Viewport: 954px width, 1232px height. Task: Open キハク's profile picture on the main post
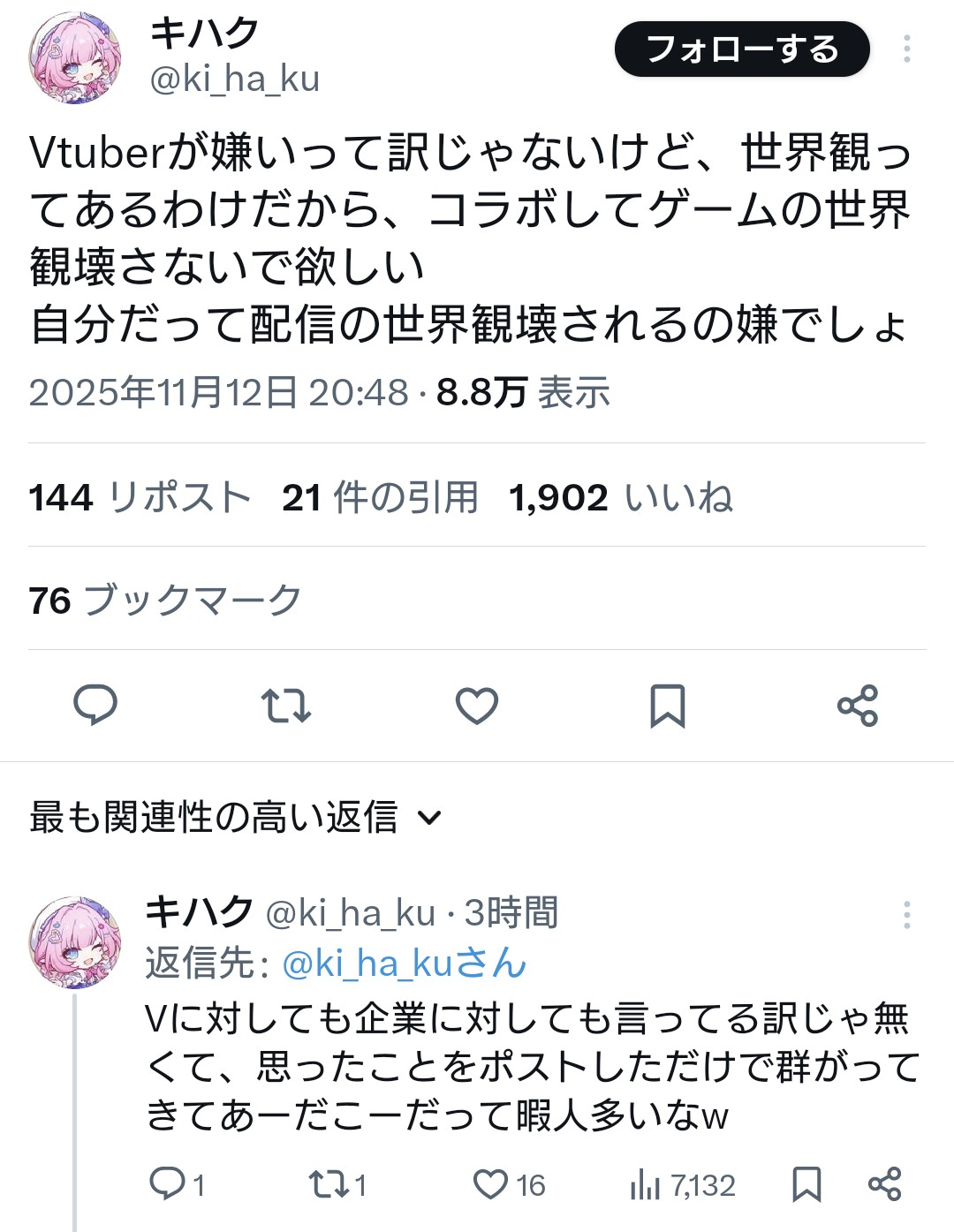[75, 58]
